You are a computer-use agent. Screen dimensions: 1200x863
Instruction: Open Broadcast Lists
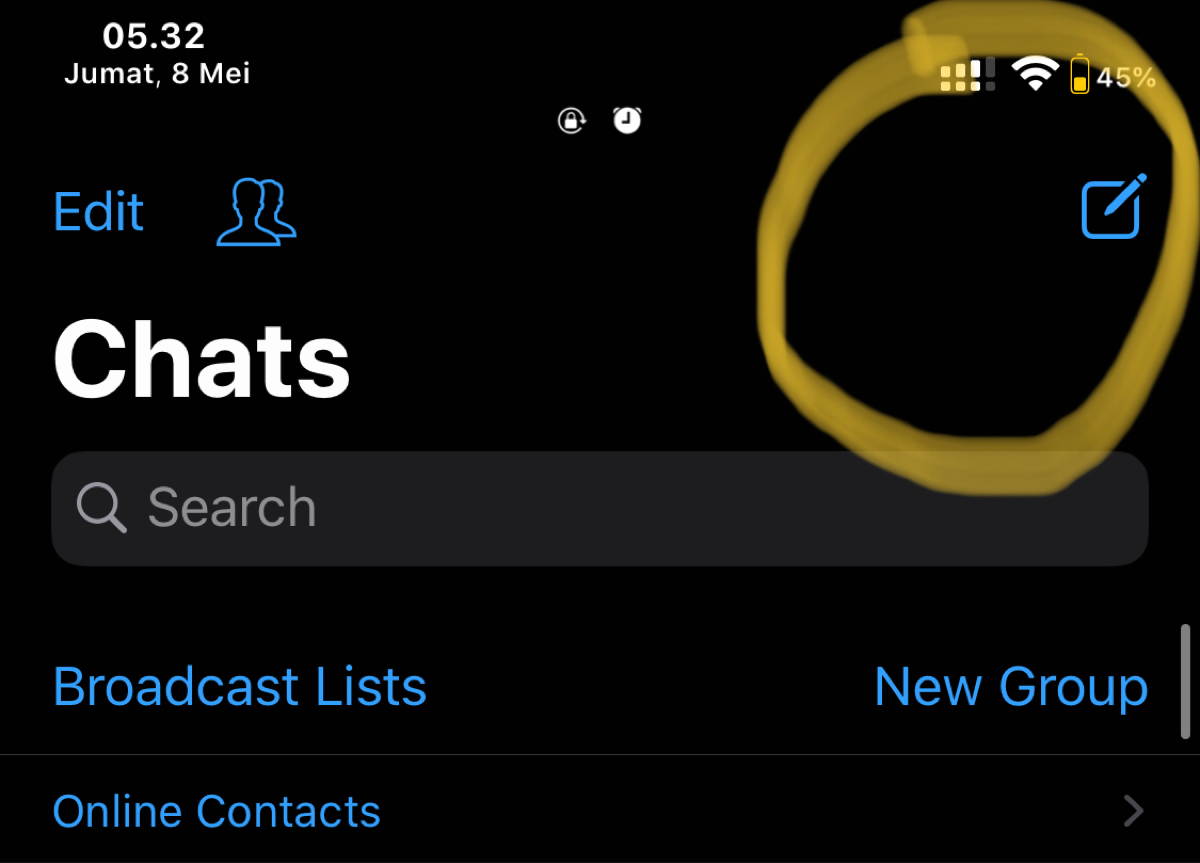coord(239,687)
